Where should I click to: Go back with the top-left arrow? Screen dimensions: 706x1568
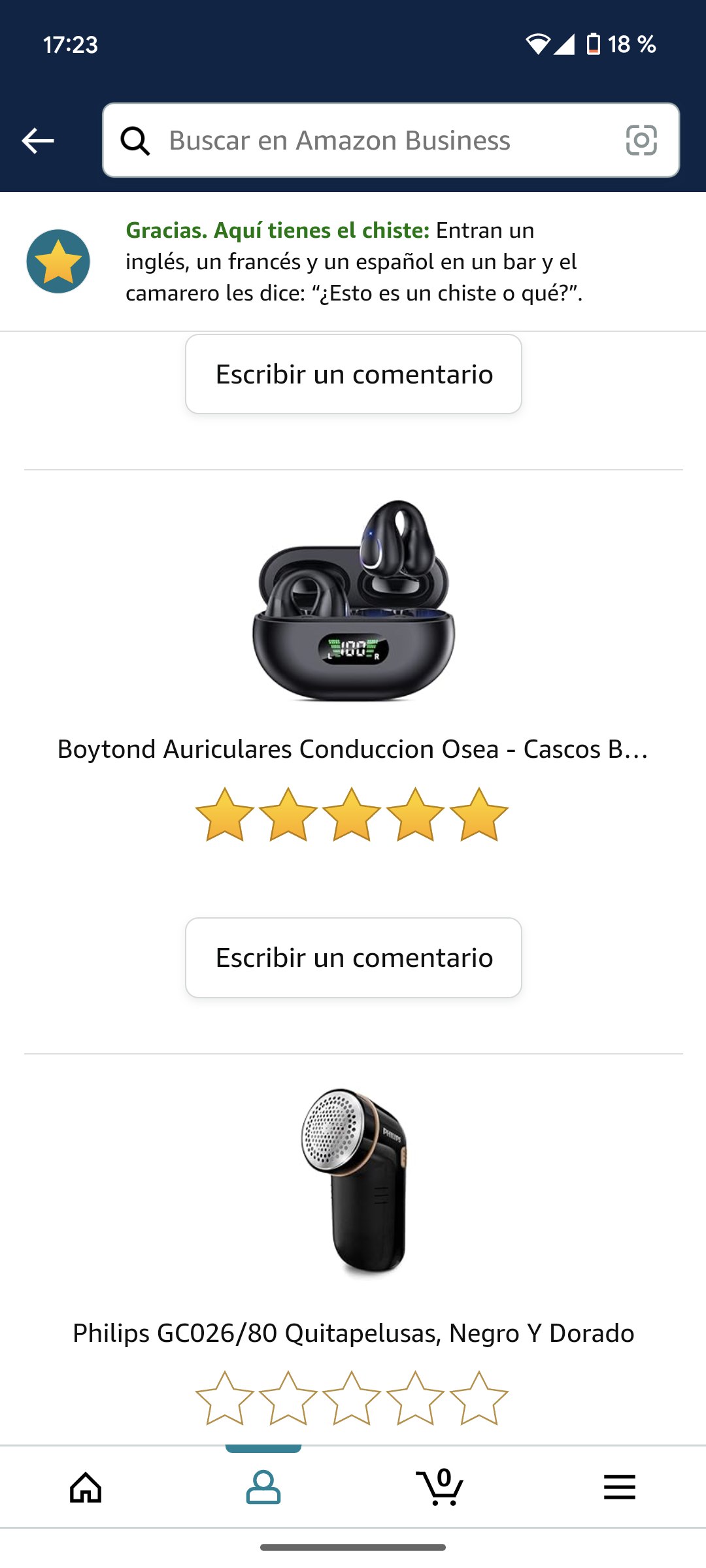tap(38, 140)
